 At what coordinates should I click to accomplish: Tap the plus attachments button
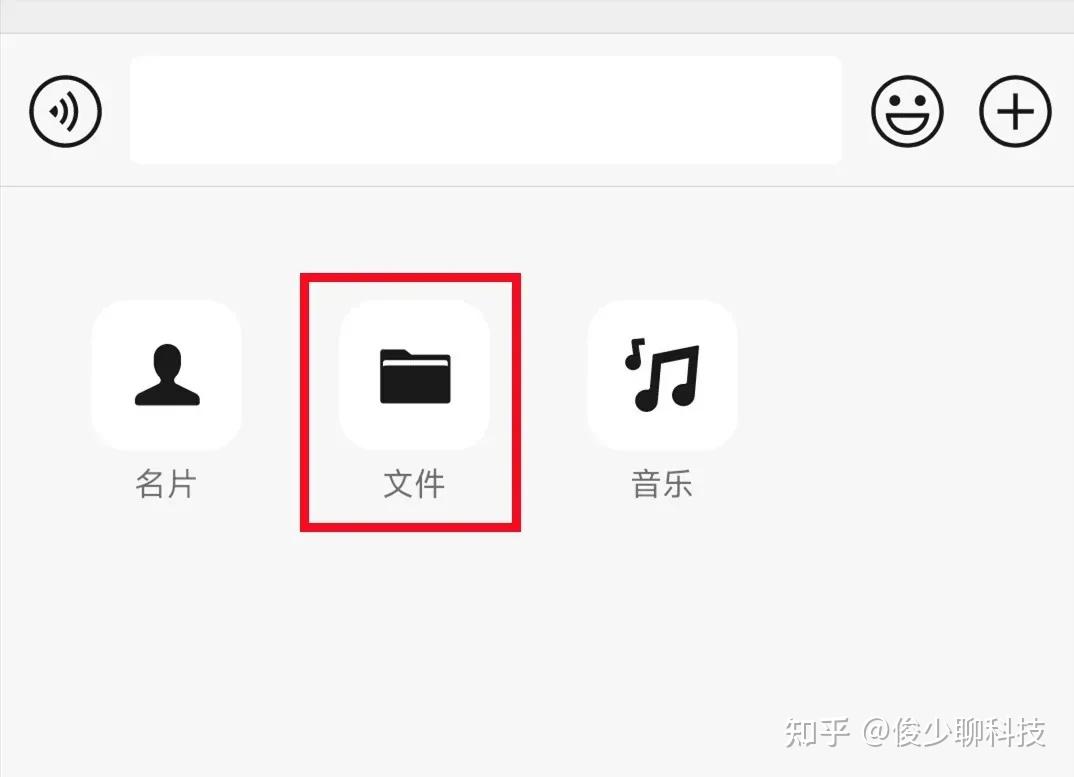click(x=1015, y=110)
